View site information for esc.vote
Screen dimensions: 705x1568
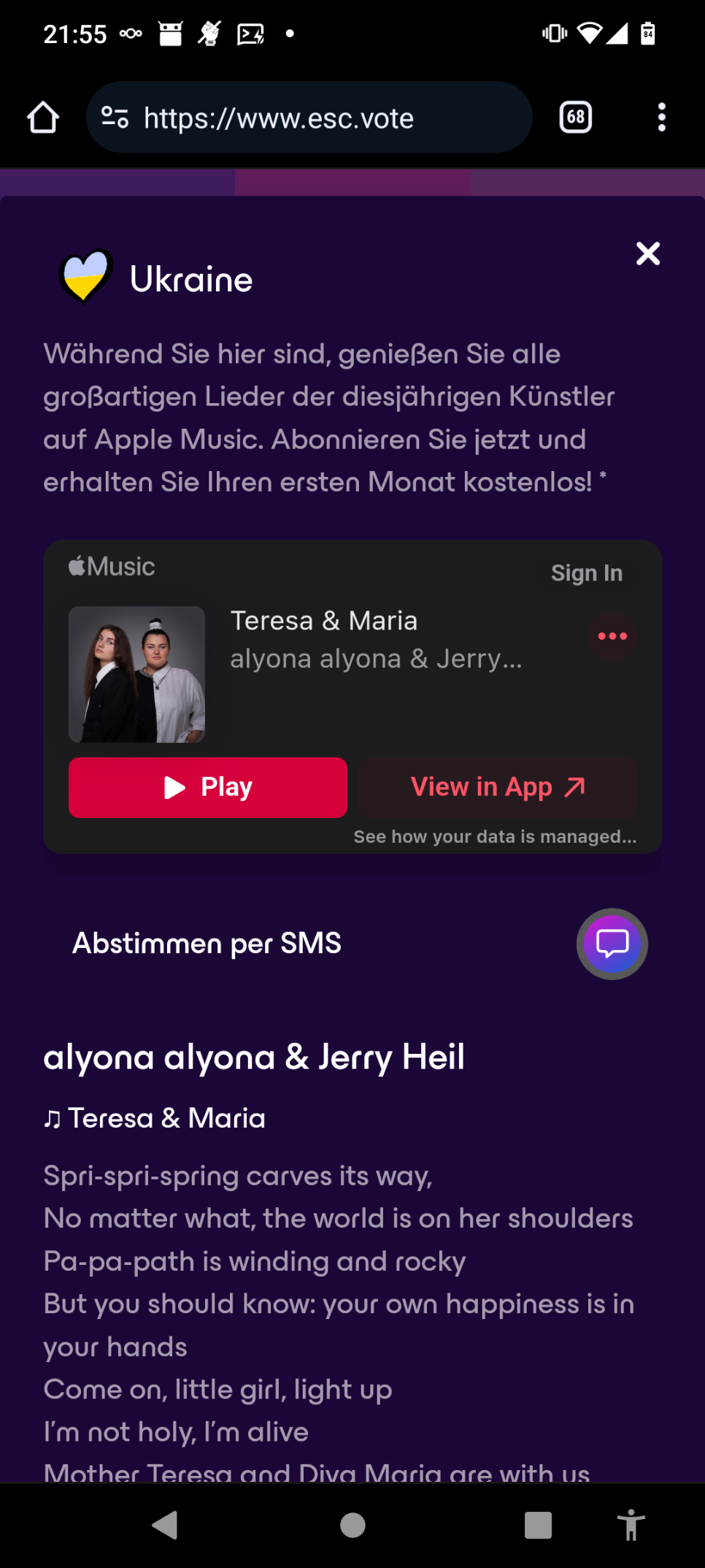(x=115, y=118)
